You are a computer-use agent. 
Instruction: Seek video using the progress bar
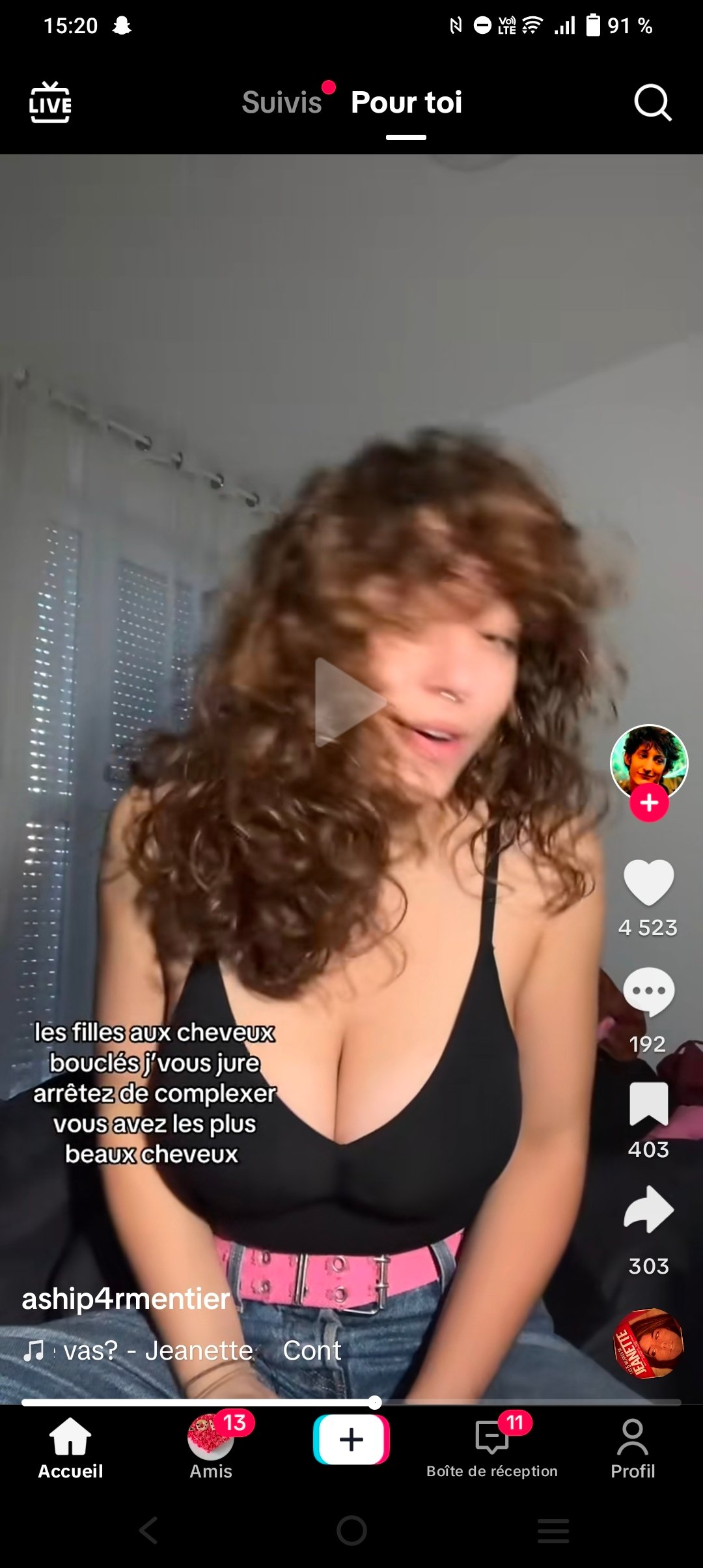coord(351,1402)
